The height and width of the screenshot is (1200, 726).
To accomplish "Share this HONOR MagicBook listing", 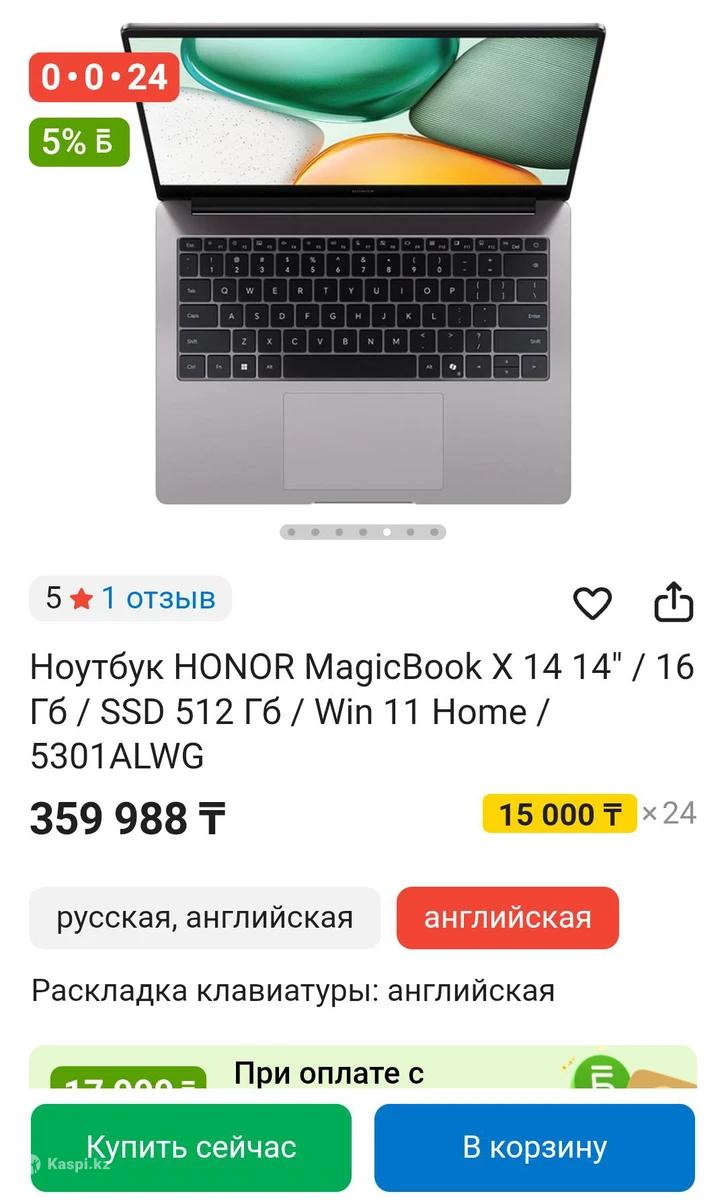I will pyautogui.click(x=673, y=602).
